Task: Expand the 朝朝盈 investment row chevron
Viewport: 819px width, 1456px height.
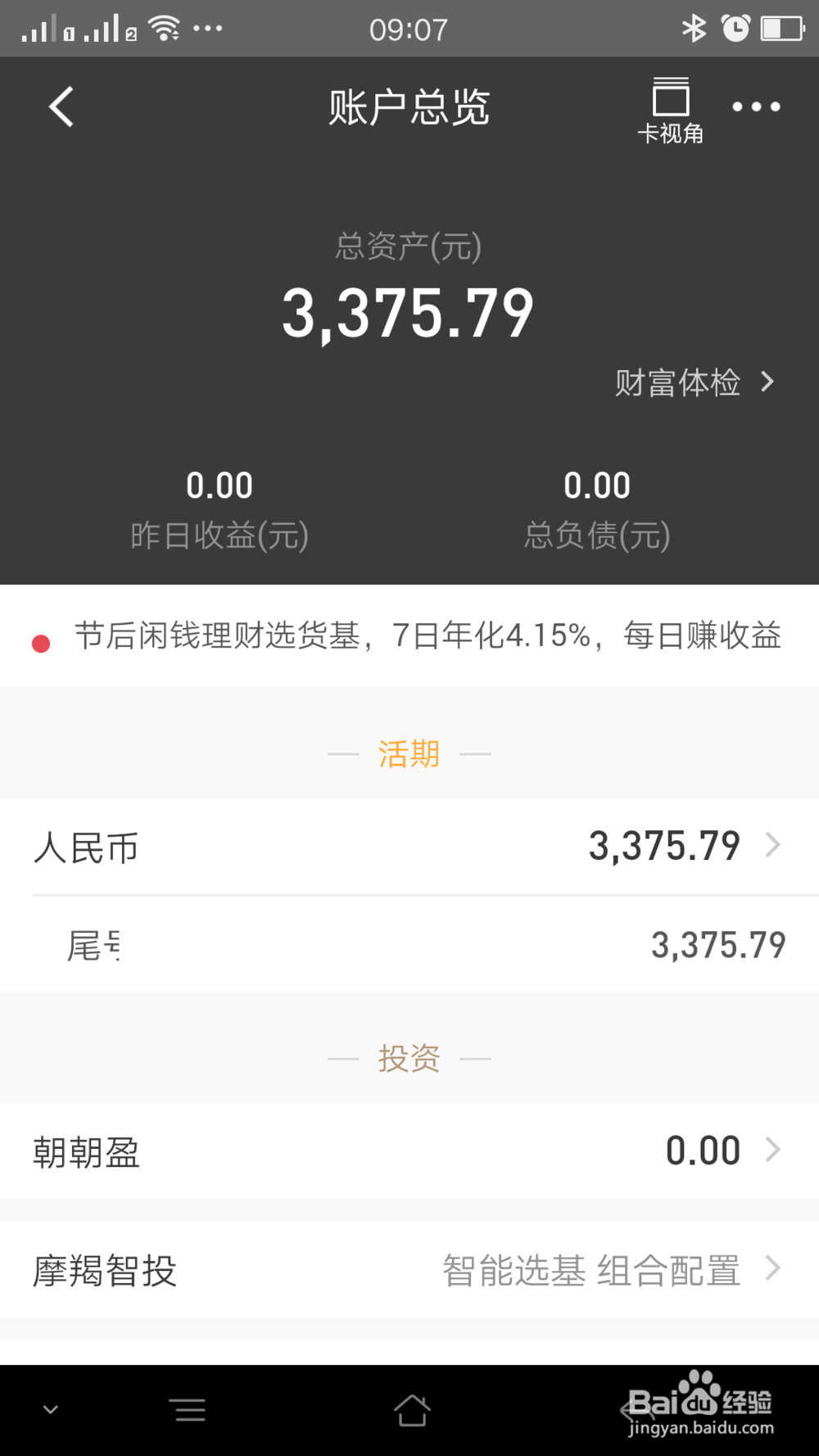Action: 773,1150
